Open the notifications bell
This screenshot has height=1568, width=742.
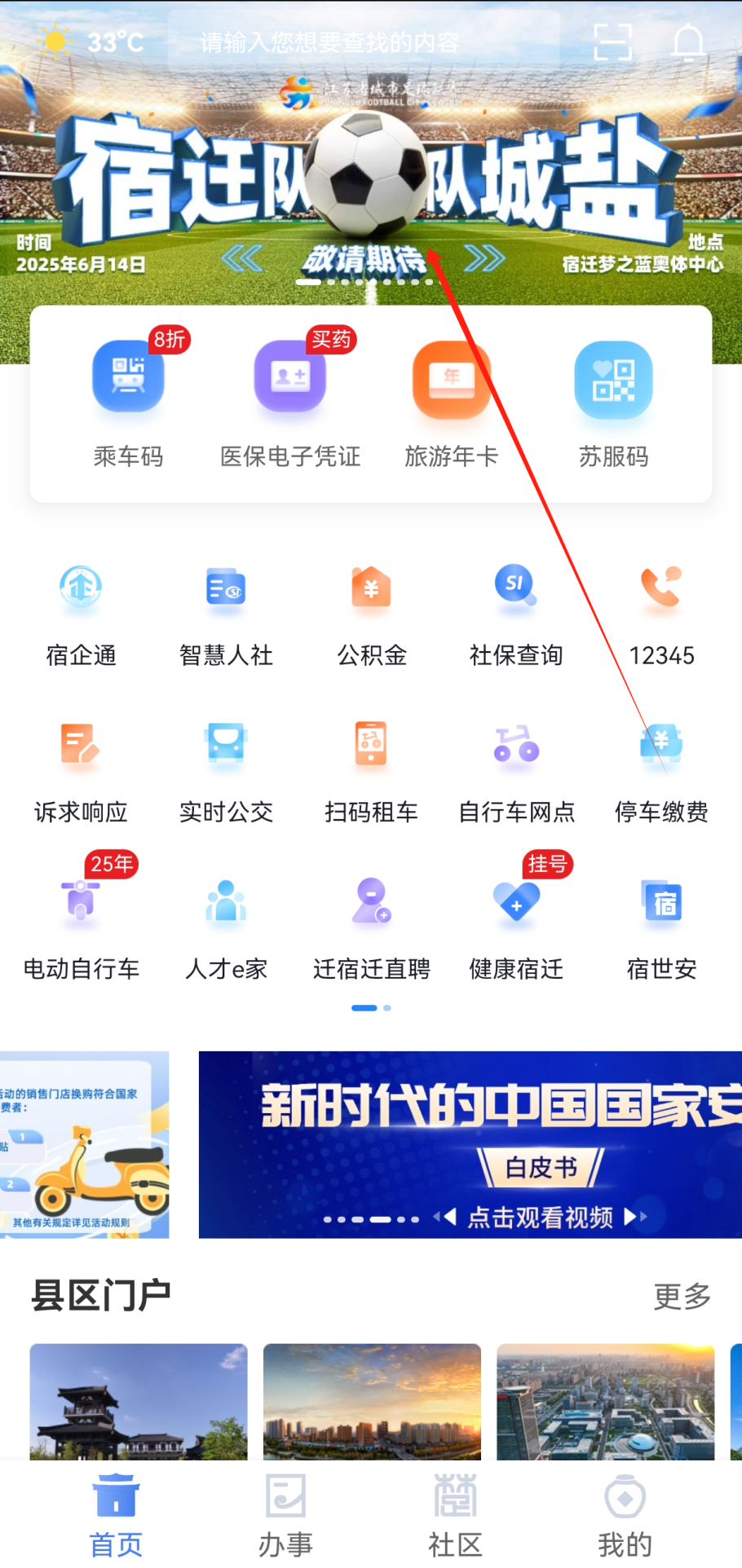[x=687, y=42]
